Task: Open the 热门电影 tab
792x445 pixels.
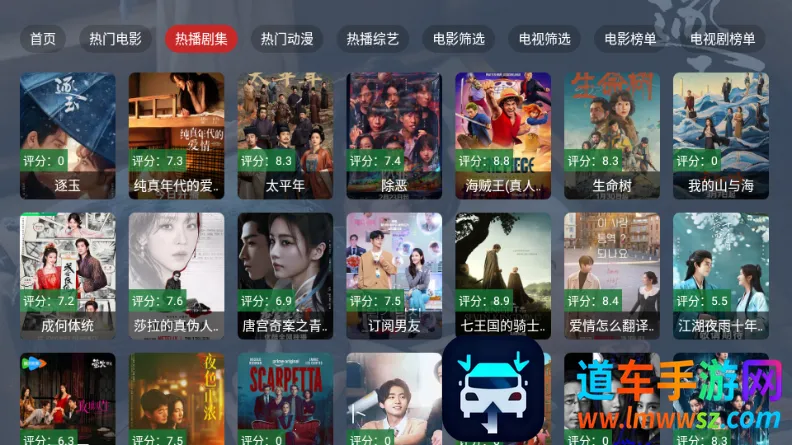Action: click(x=115, y=39)
